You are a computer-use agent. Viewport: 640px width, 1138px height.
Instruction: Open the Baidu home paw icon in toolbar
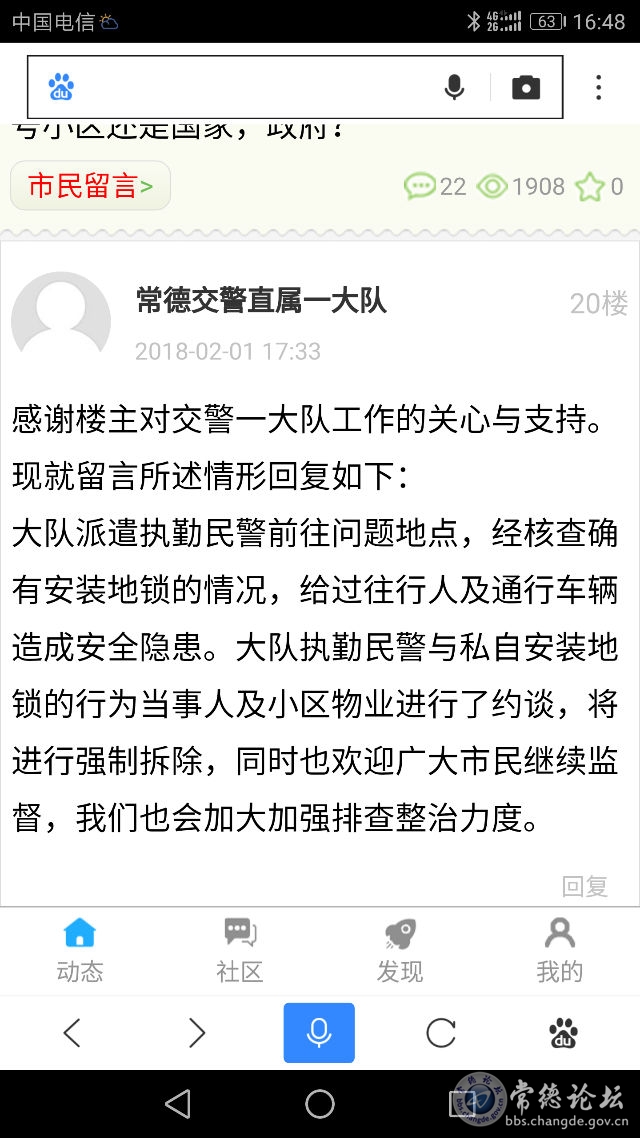pos(564,1033)
